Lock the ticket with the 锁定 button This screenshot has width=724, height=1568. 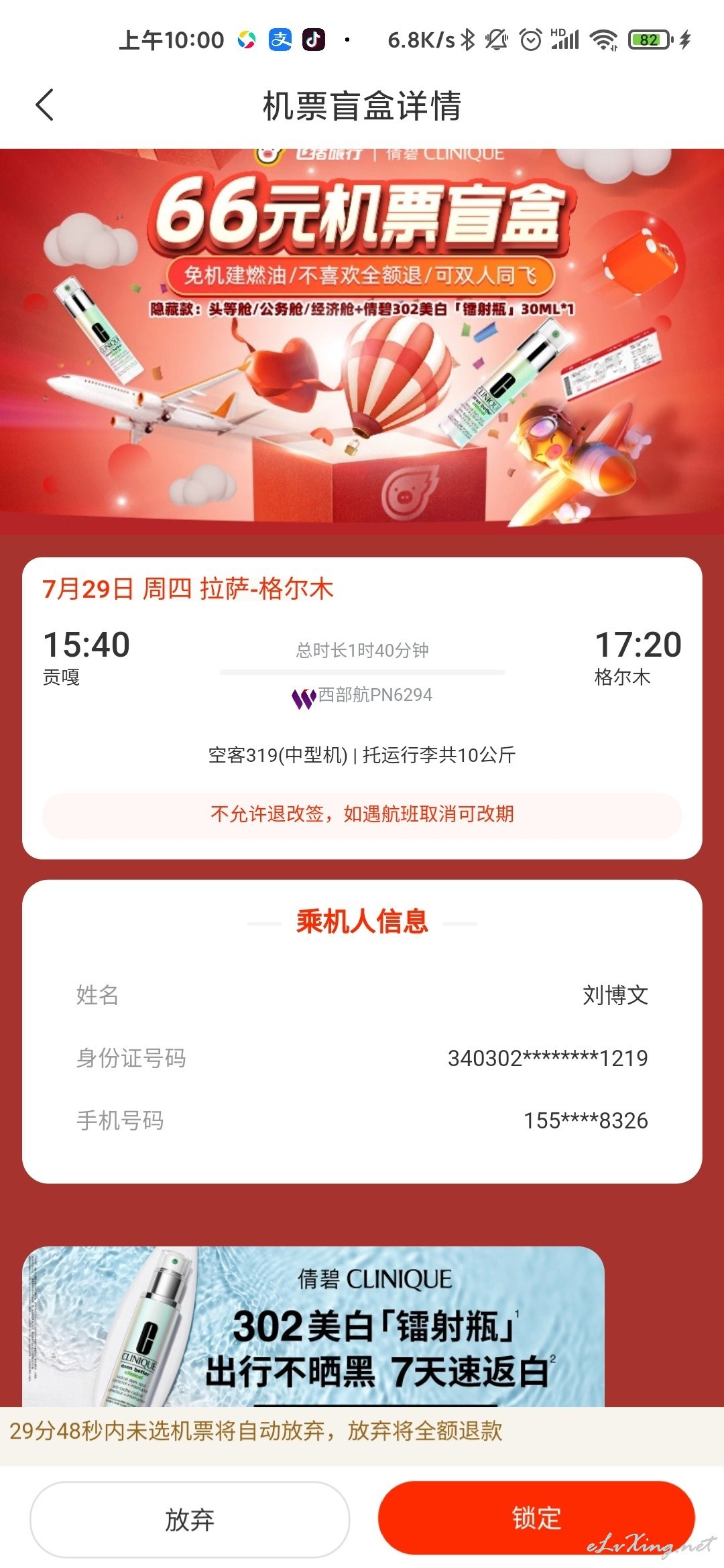(x=536, y=1518)
